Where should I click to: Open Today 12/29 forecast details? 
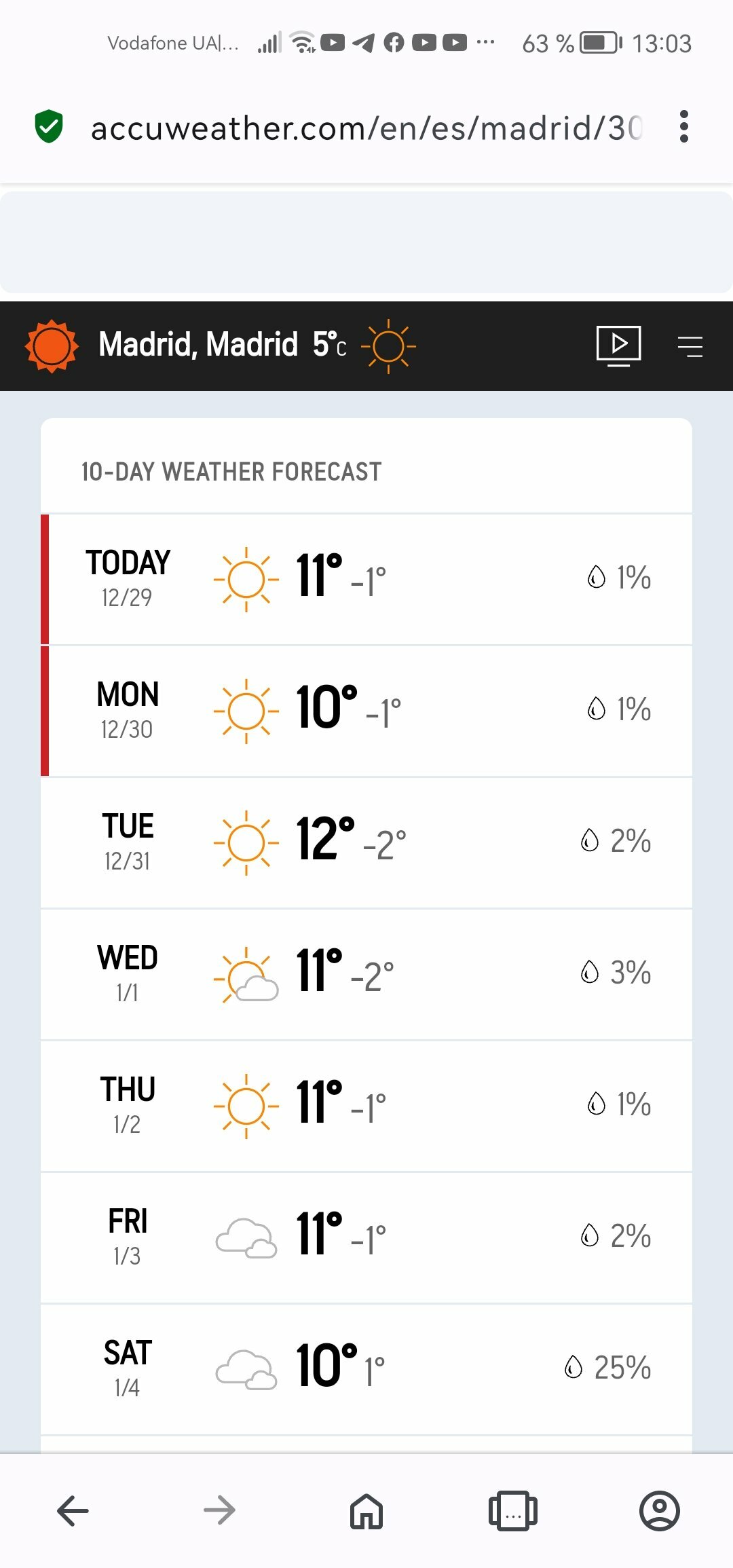click(366, 579)
